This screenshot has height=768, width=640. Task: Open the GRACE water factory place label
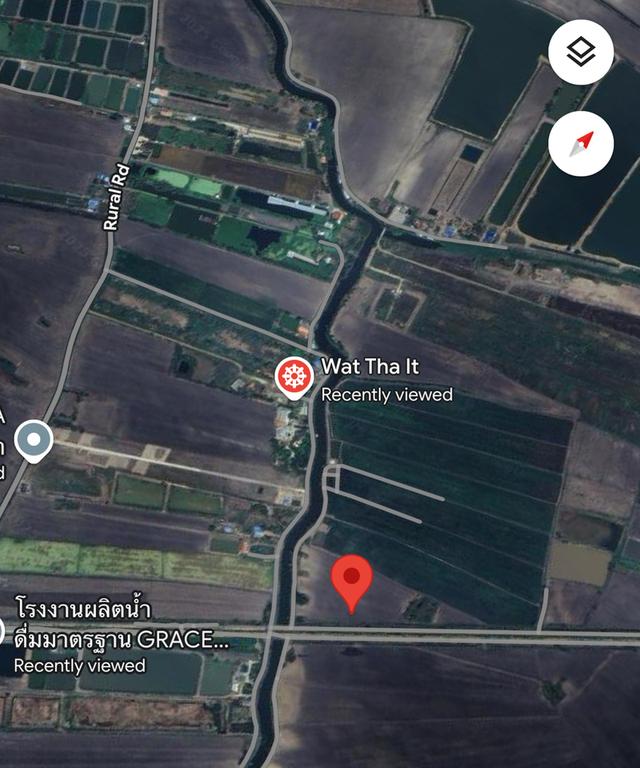pyautogui.click(x=120, y=624)
